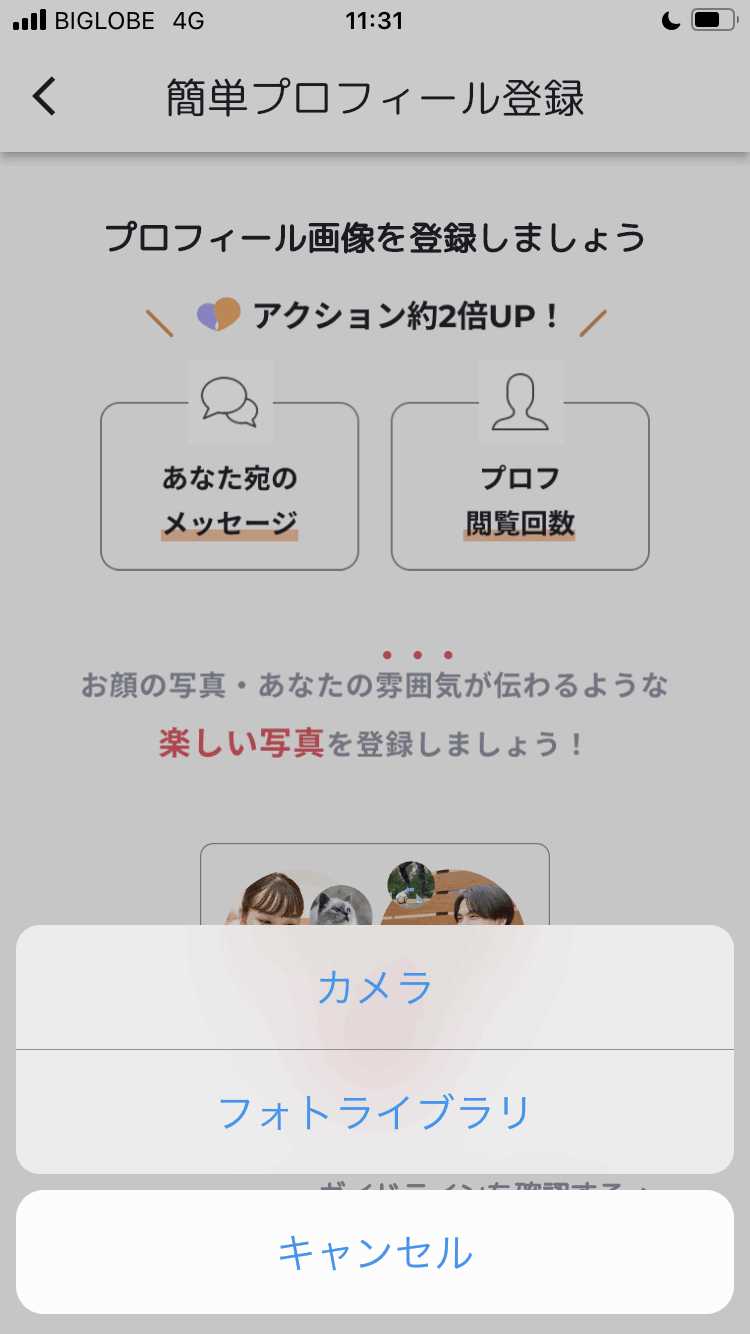Tap the 11:31 clock in status bar

pos(374,19)
